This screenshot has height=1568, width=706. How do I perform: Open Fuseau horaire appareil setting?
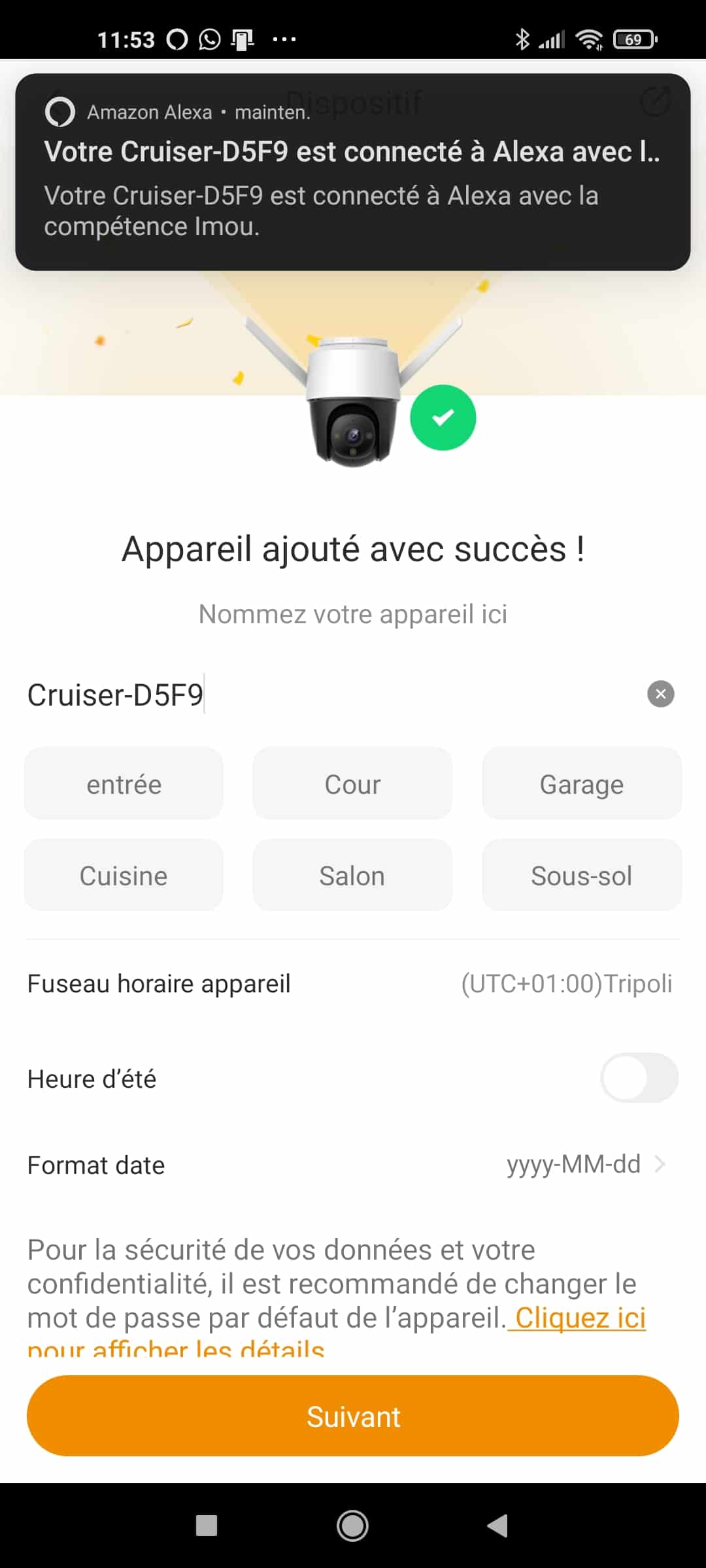tap(353, 983)
